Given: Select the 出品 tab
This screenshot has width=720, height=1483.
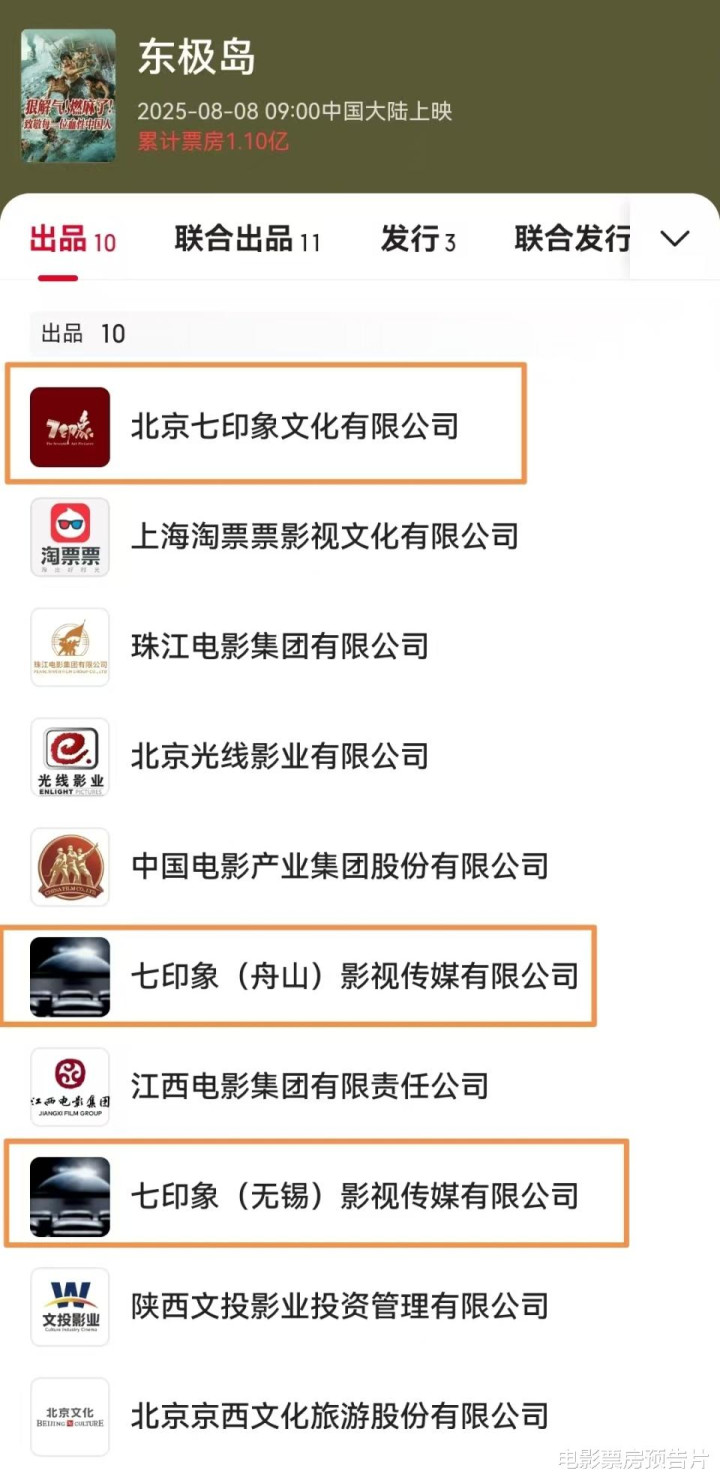Looking at the screenshot, I should (72, 239).
